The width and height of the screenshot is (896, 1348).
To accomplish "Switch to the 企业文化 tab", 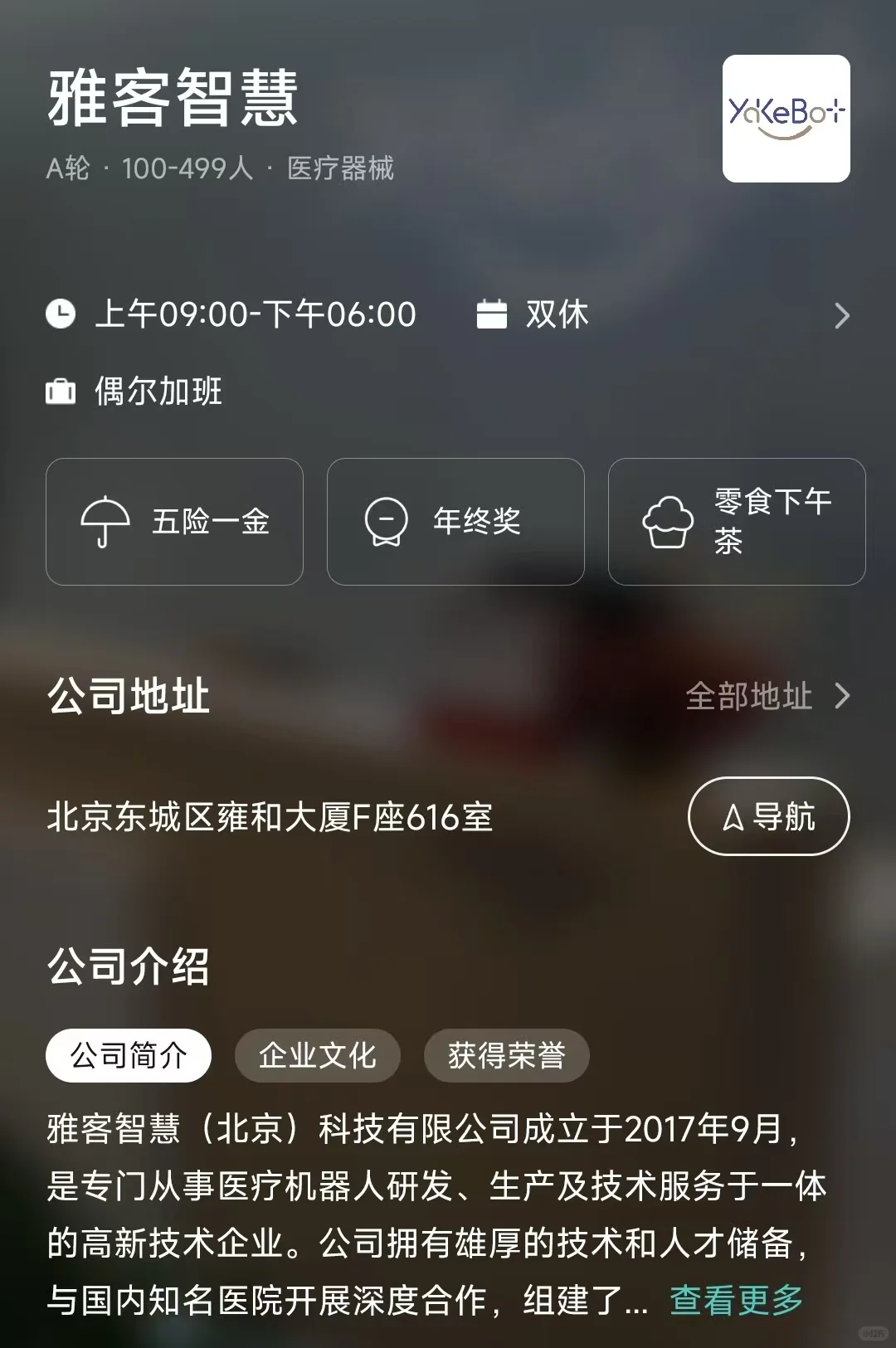I will (x=318, y=1055).
